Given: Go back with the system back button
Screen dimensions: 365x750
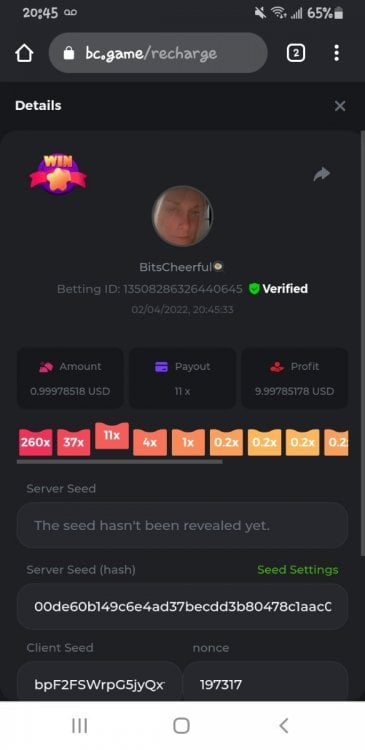Looking at the screenshot, I should point(284,726).
